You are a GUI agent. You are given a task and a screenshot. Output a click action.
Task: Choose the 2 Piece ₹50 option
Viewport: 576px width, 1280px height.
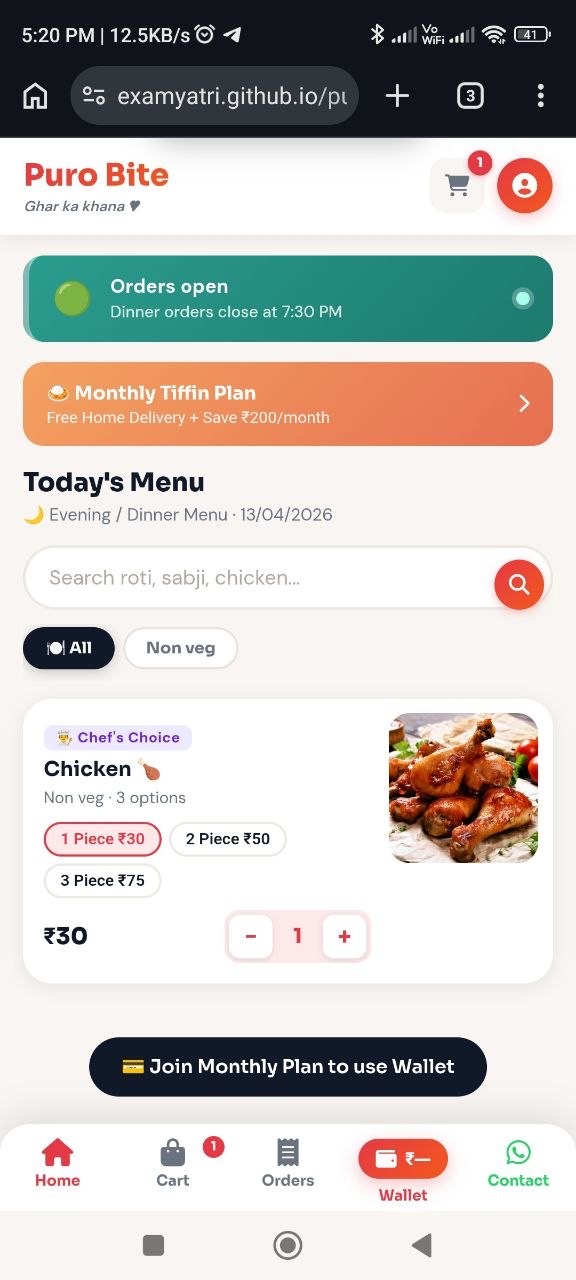tap(228, 839)
